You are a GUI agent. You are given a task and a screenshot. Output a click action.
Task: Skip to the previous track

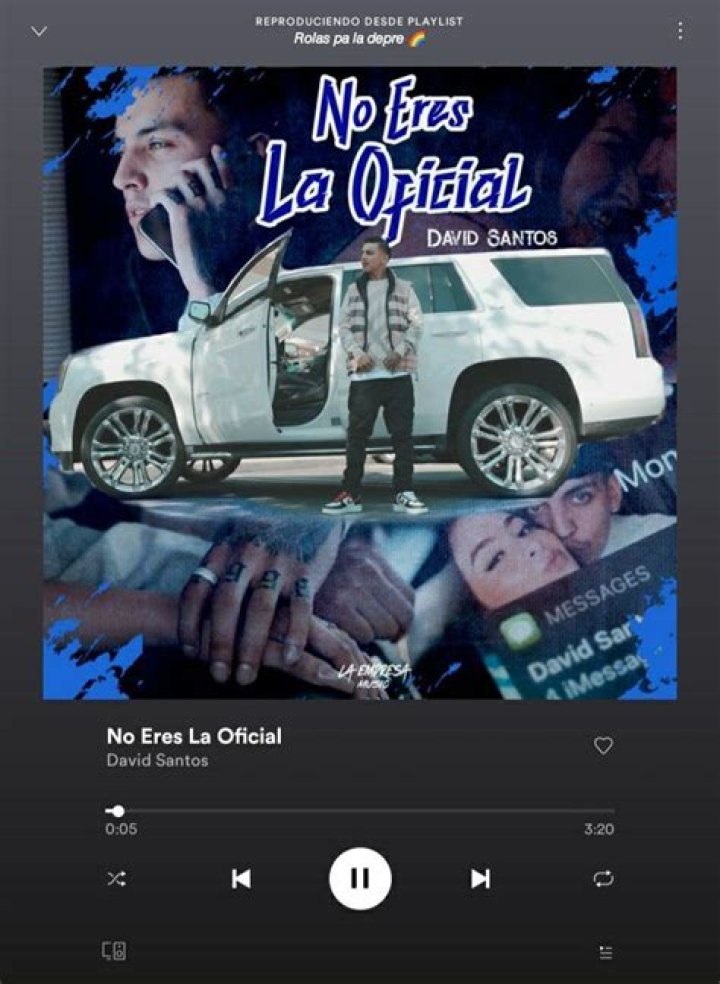pos(241,879)
